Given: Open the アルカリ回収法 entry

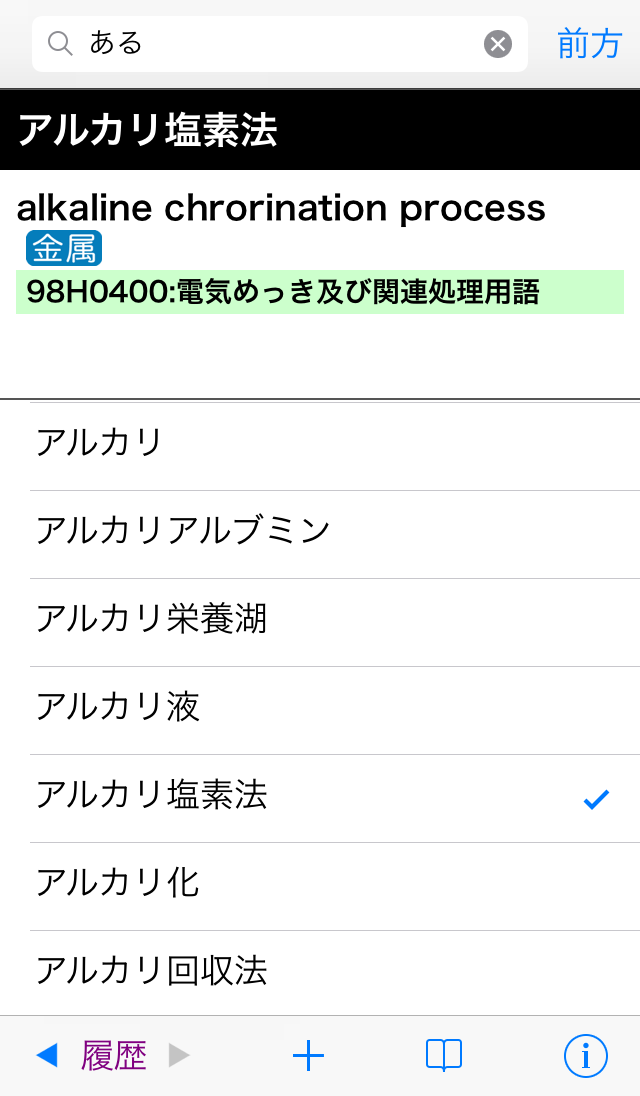Looking at the screenshot, I should (320, 971).
